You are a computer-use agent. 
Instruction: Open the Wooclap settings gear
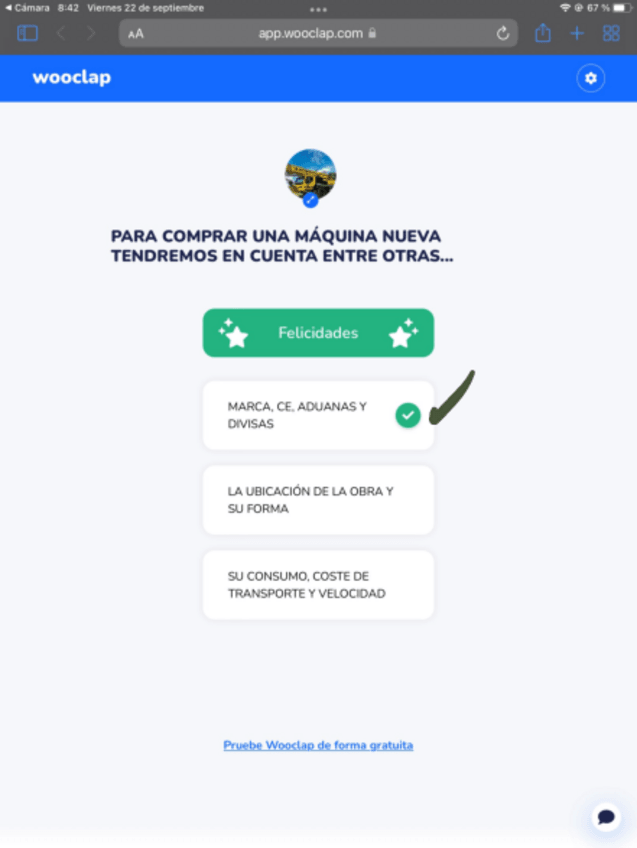pos(591,78)
